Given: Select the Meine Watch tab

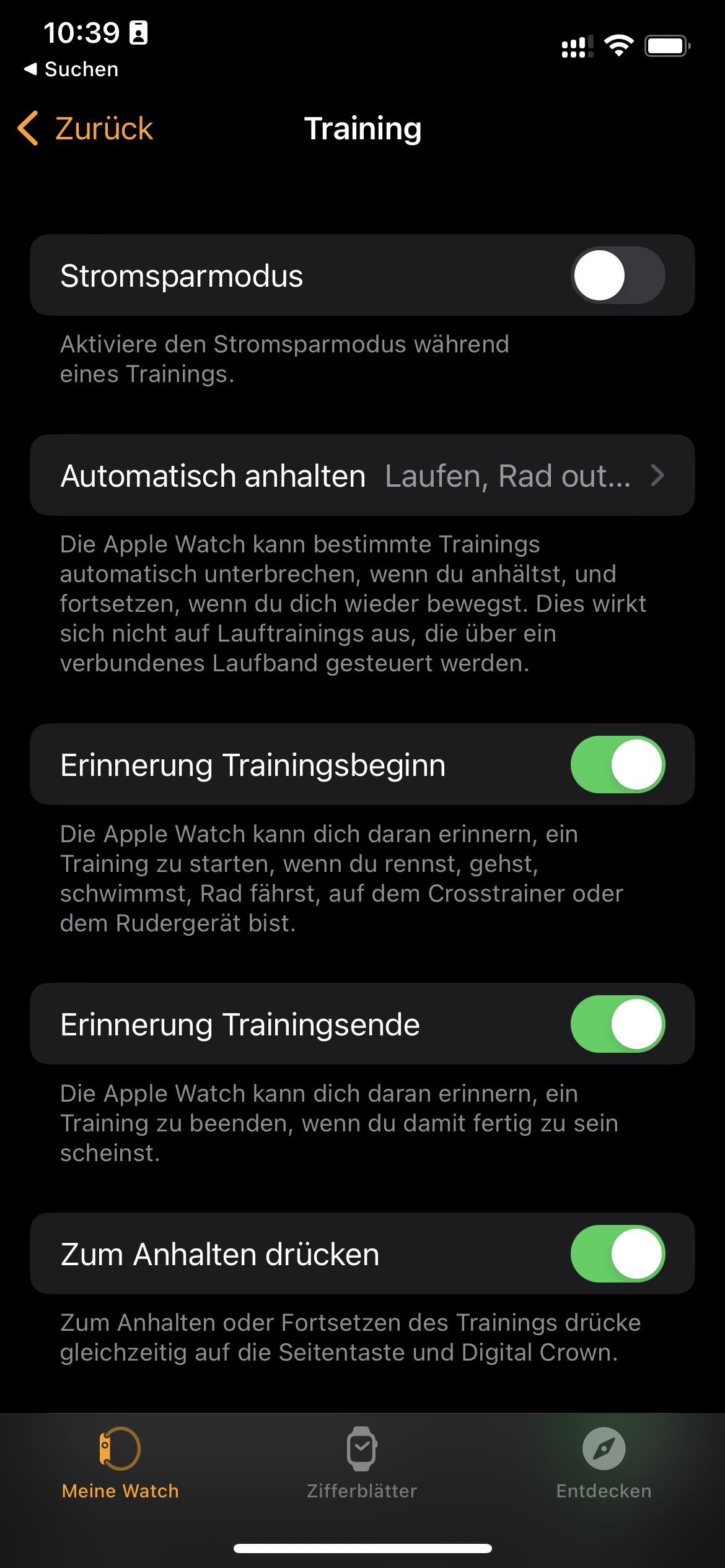Looking at the screenshot, I should pos(120,1463).
